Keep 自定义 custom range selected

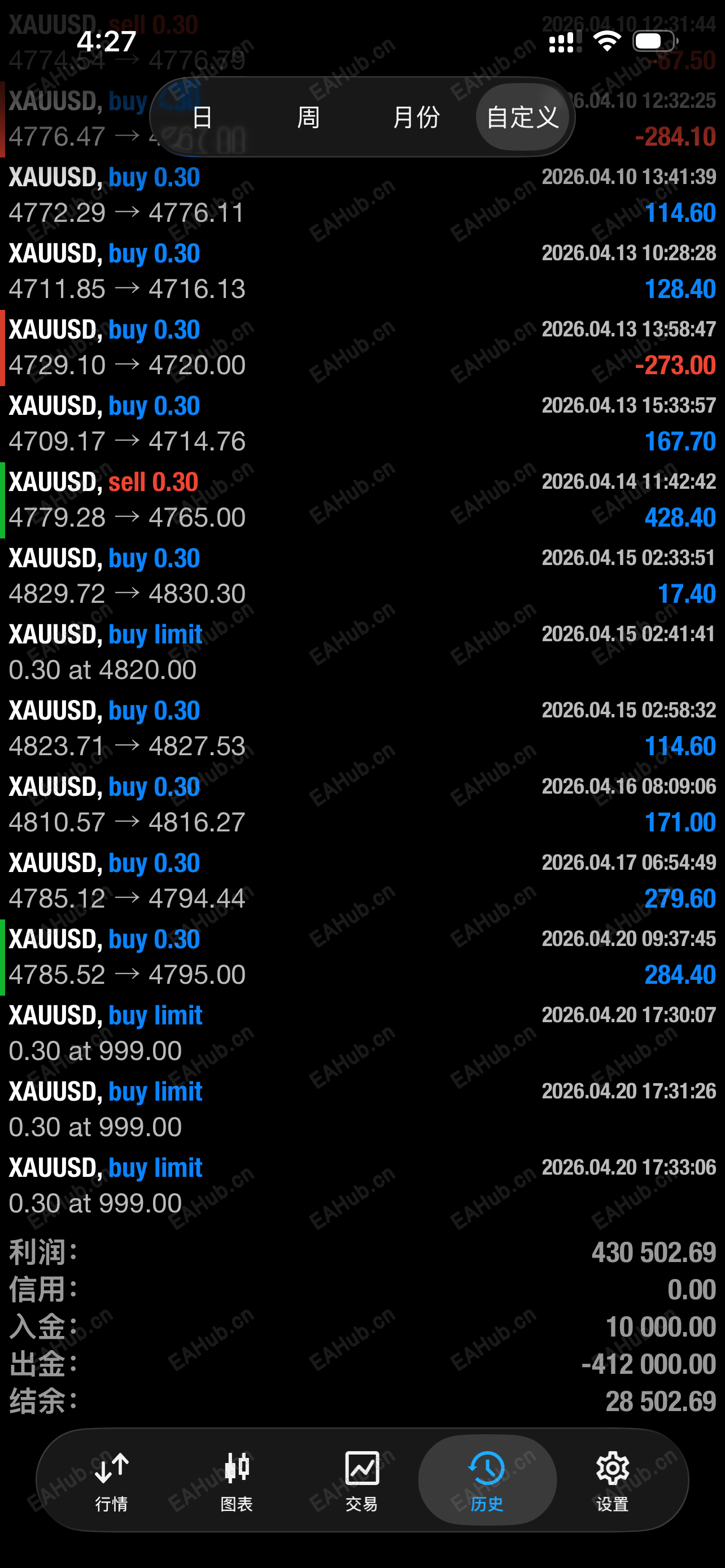[522, 117]
